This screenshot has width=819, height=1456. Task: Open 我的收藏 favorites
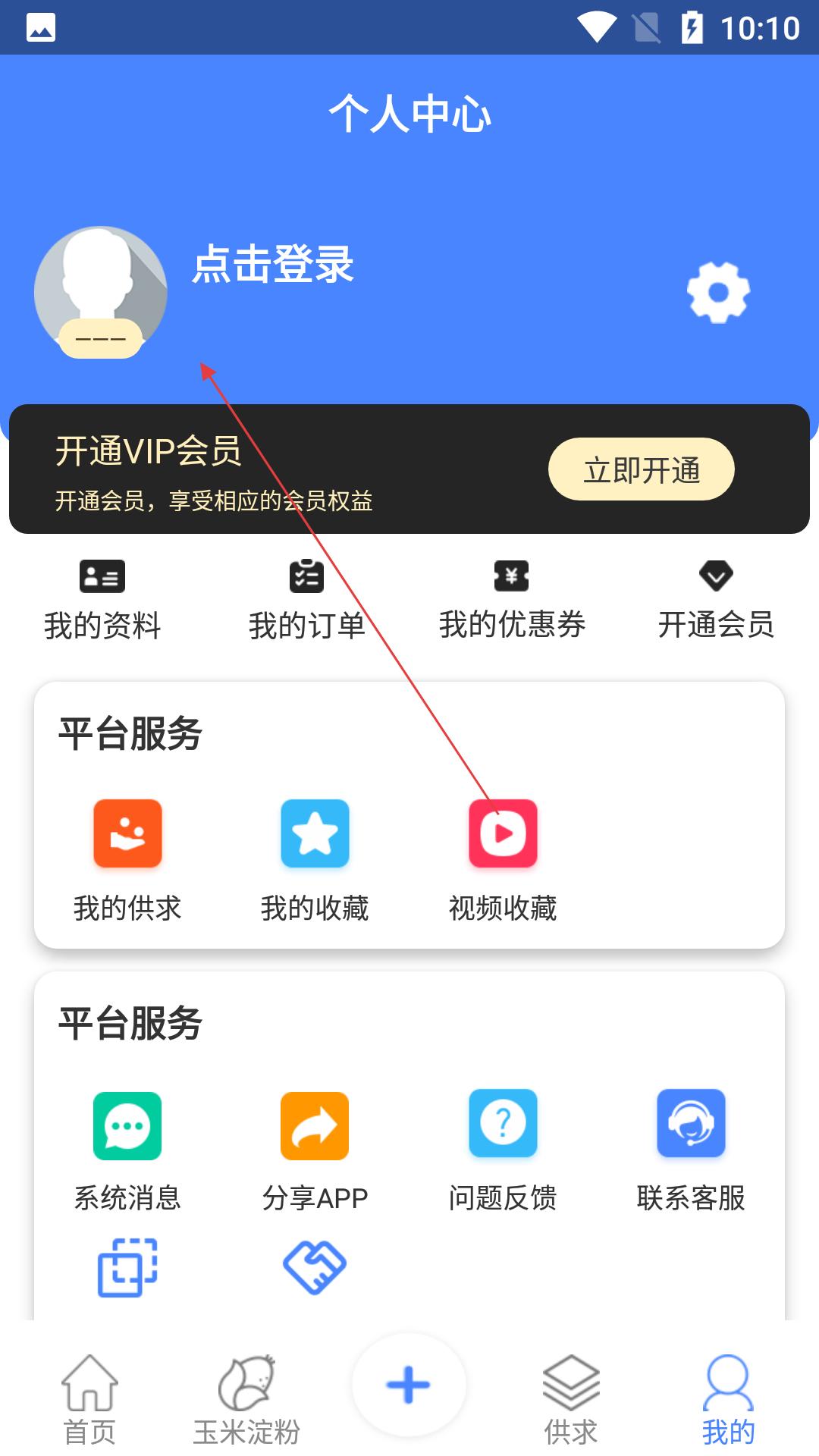tap(315, 861)
